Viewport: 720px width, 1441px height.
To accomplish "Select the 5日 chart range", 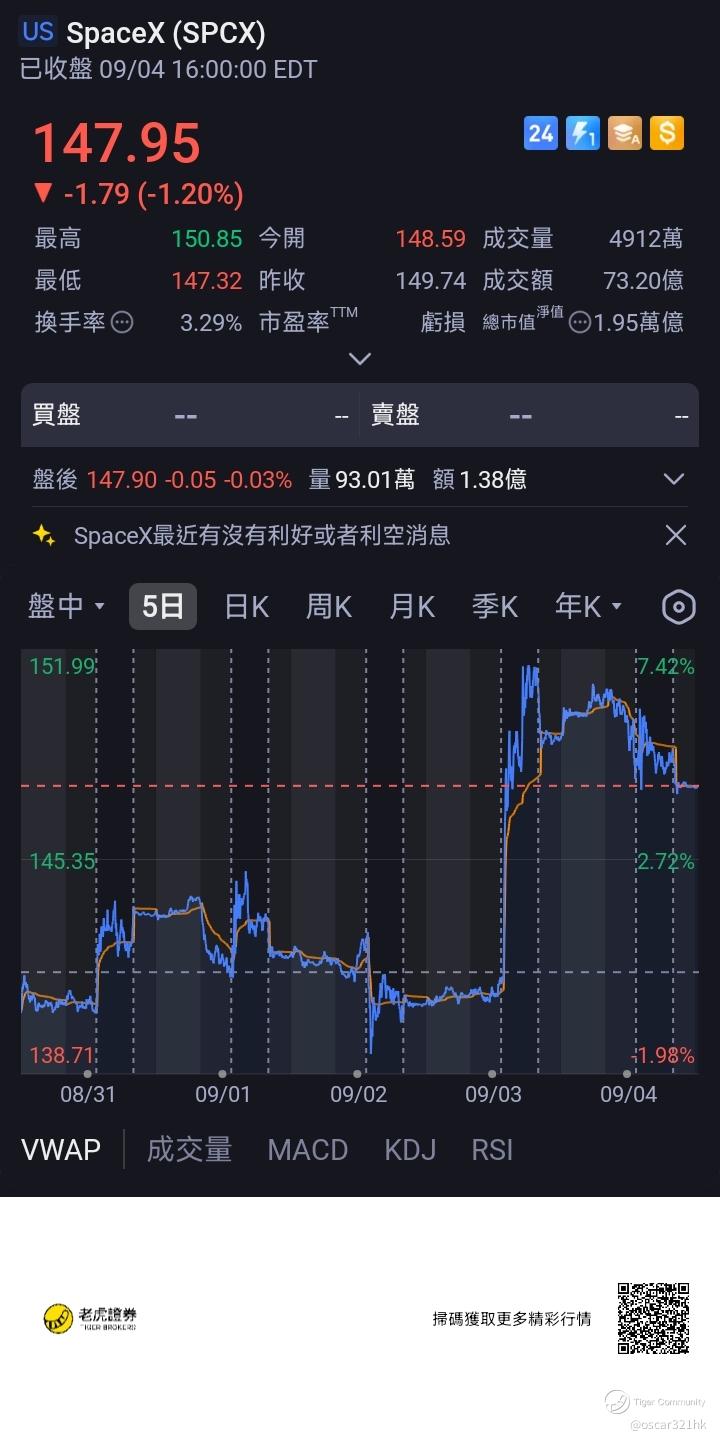I will 163,606.
